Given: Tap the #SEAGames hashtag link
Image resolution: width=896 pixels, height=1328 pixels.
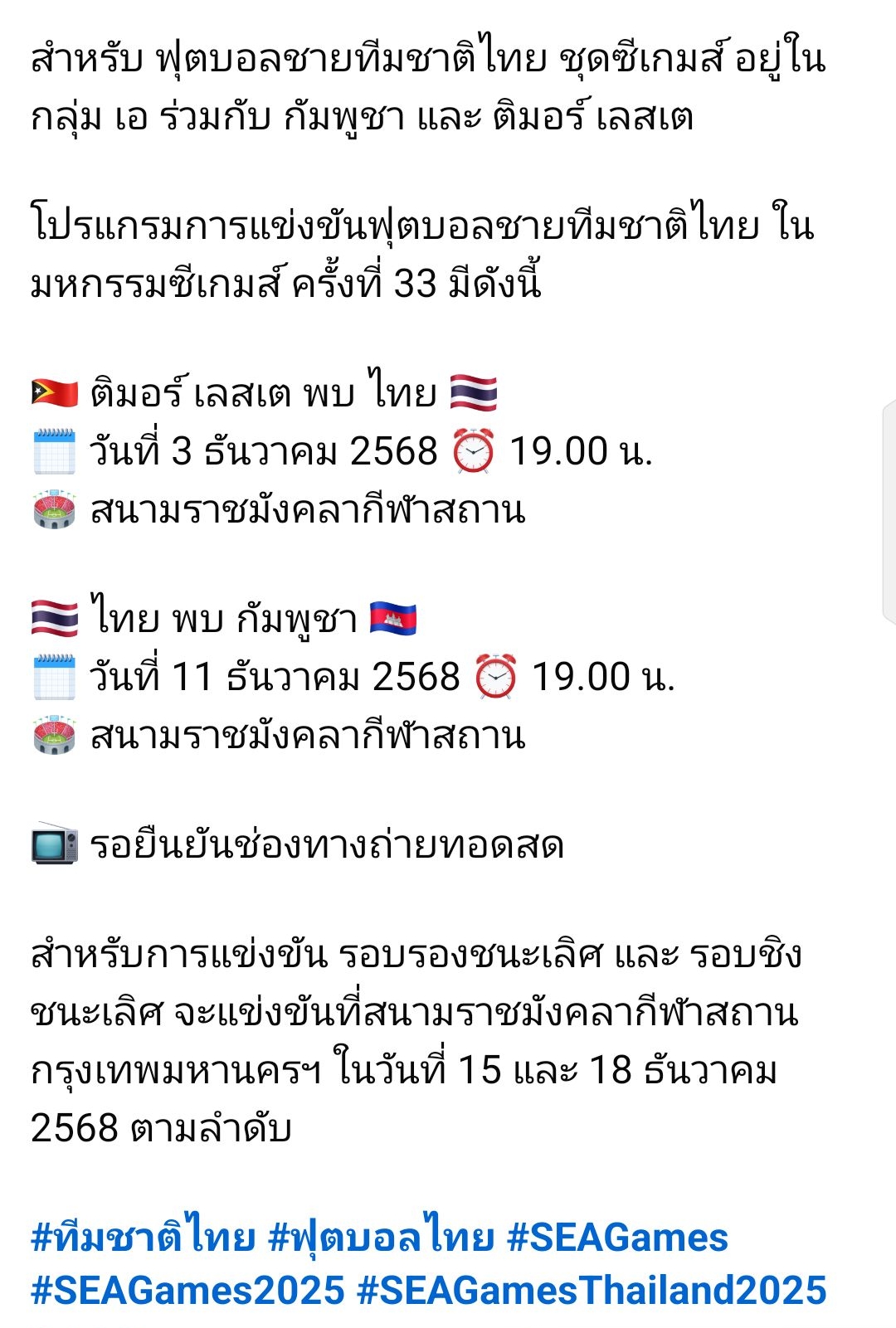Looking at the screenshot, I should coord(617,1238).
